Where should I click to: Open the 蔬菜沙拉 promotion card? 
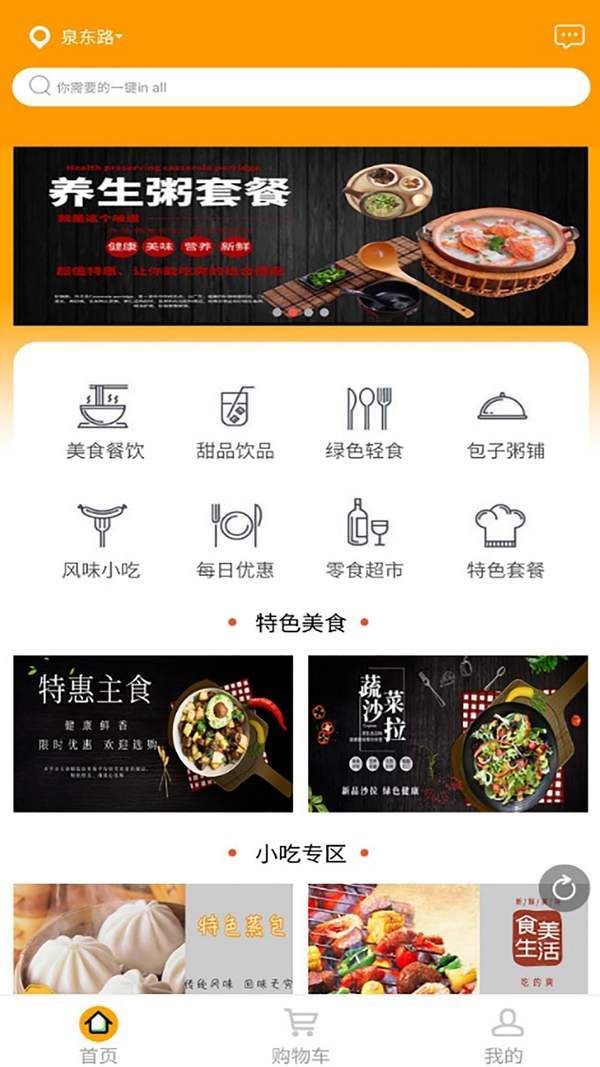click(x=448, y=733)
